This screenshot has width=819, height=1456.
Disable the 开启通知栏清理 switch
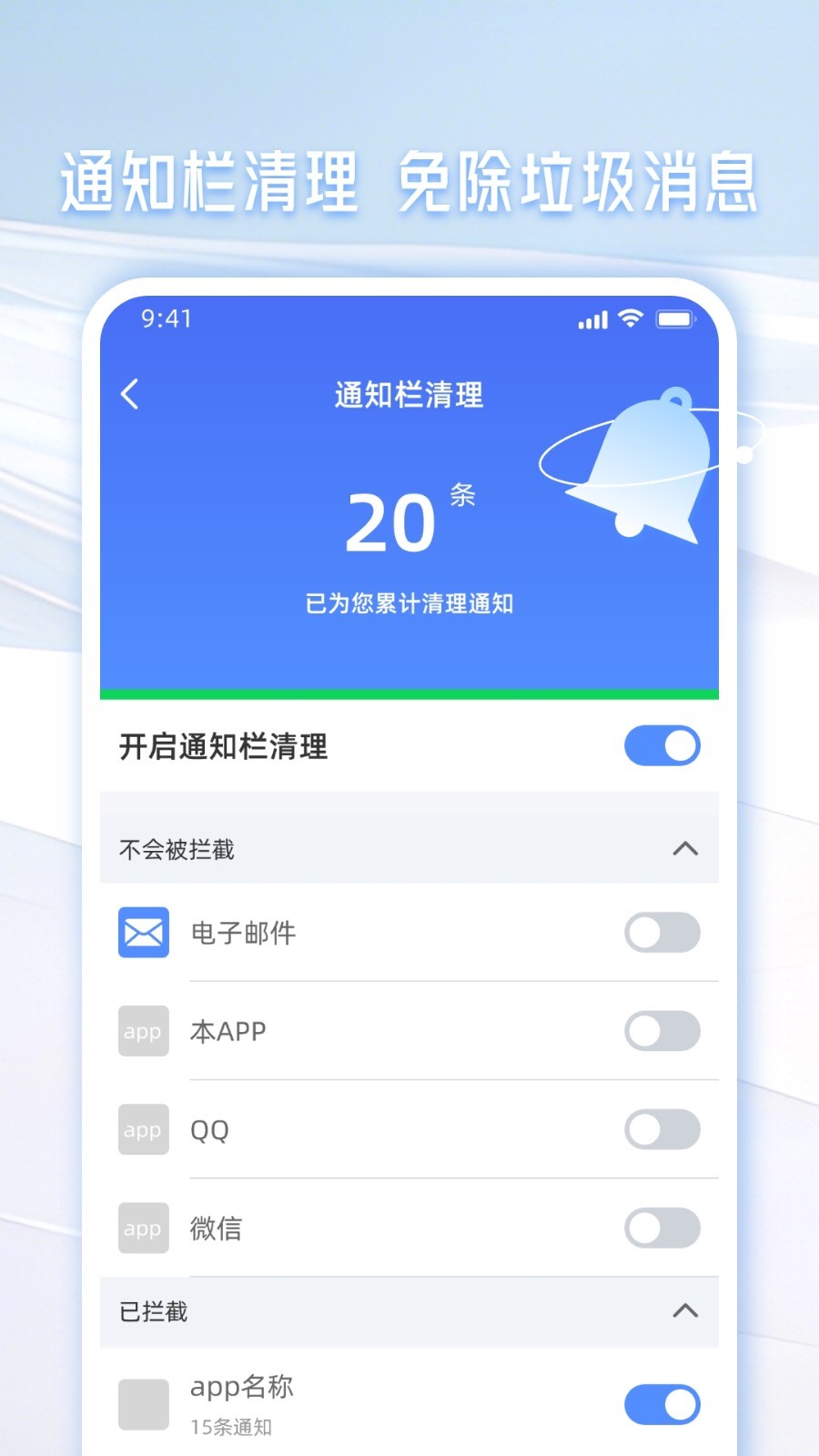pyautogui.click(x=662, y=745)
